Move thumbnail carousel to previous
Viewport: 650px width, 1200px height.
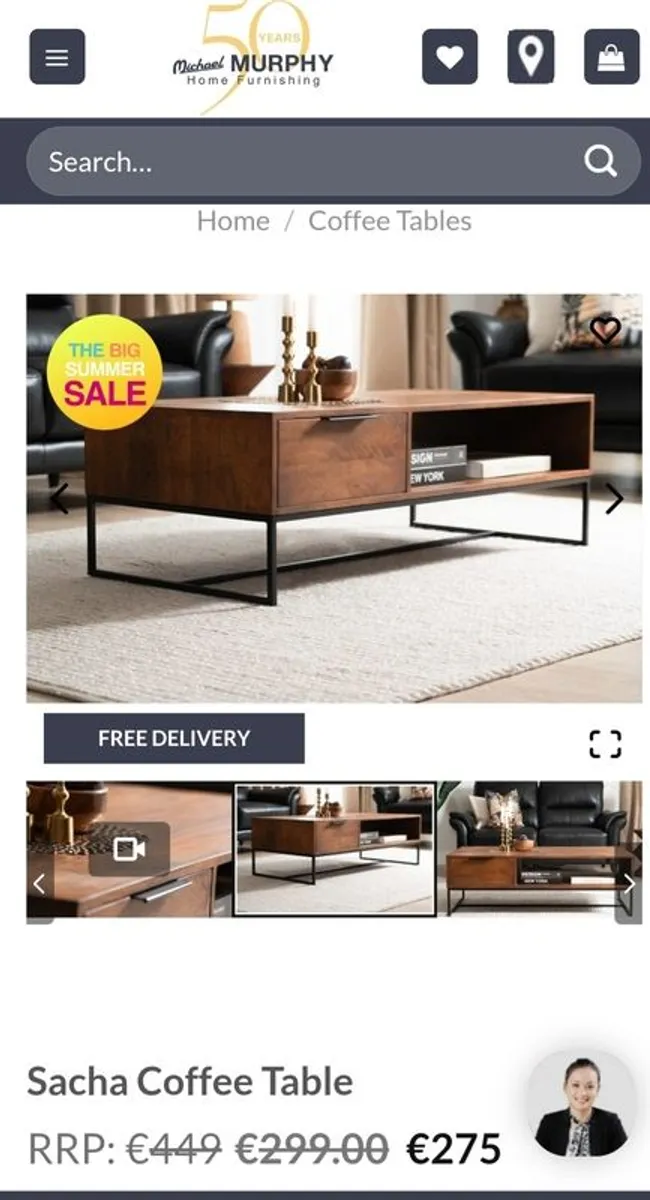40,884
